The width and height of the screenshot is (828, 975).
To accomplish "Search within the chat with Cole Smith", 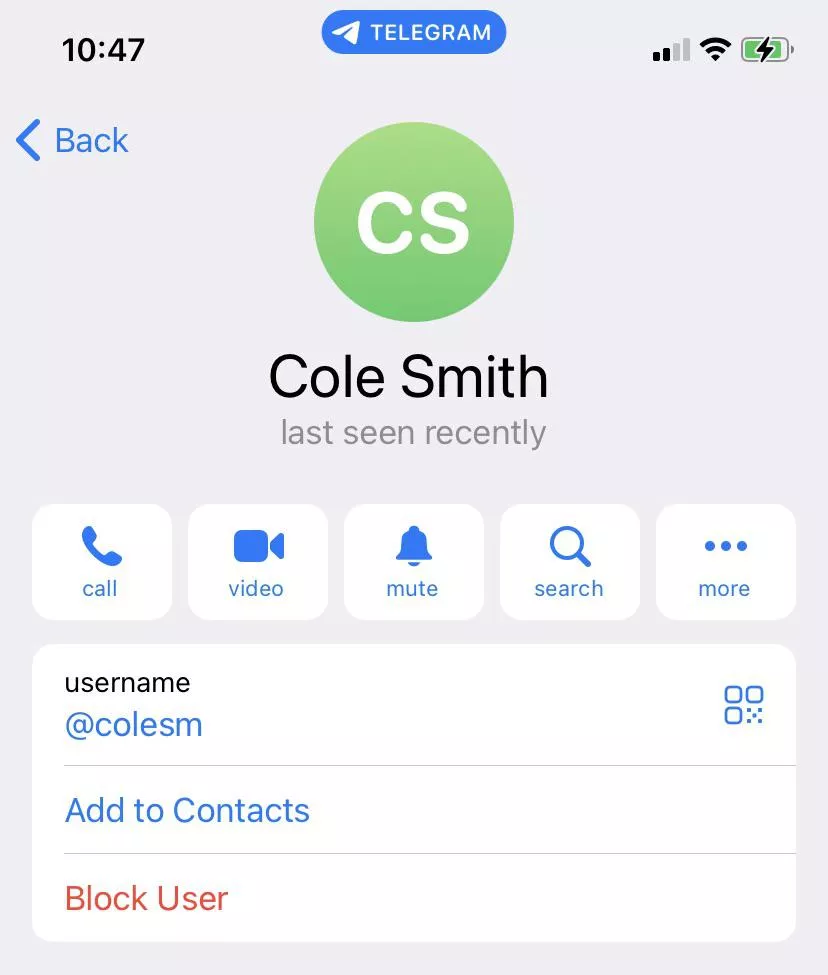I will pos(569,562).
